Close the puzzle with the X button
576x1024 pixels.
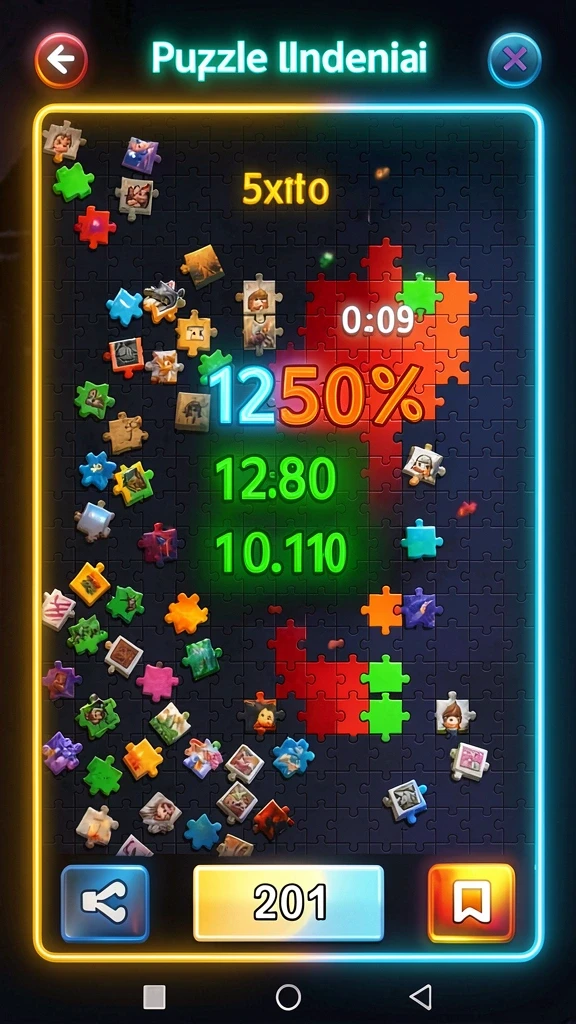click(515, 60)
